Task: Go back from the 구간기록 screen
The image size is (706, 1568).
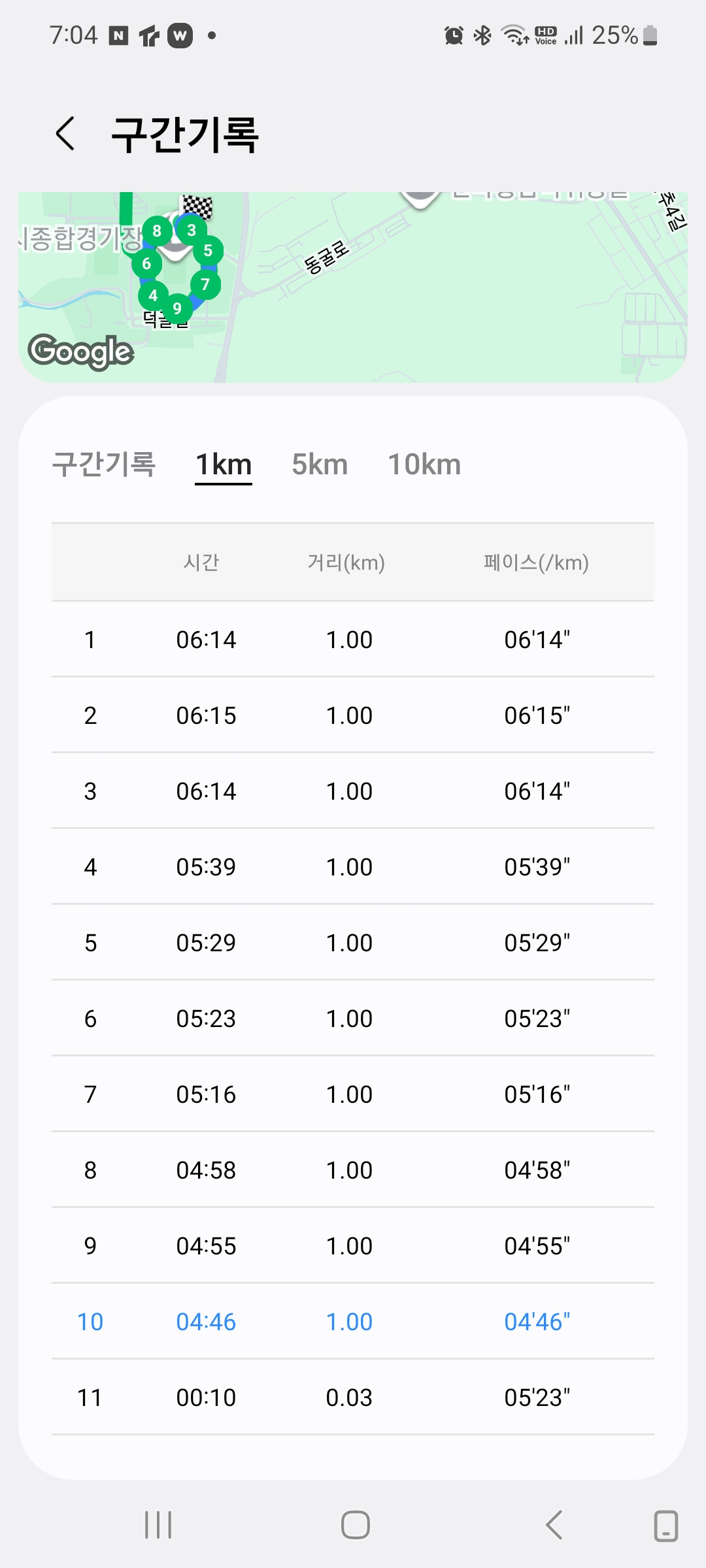Action: [65, 134]
